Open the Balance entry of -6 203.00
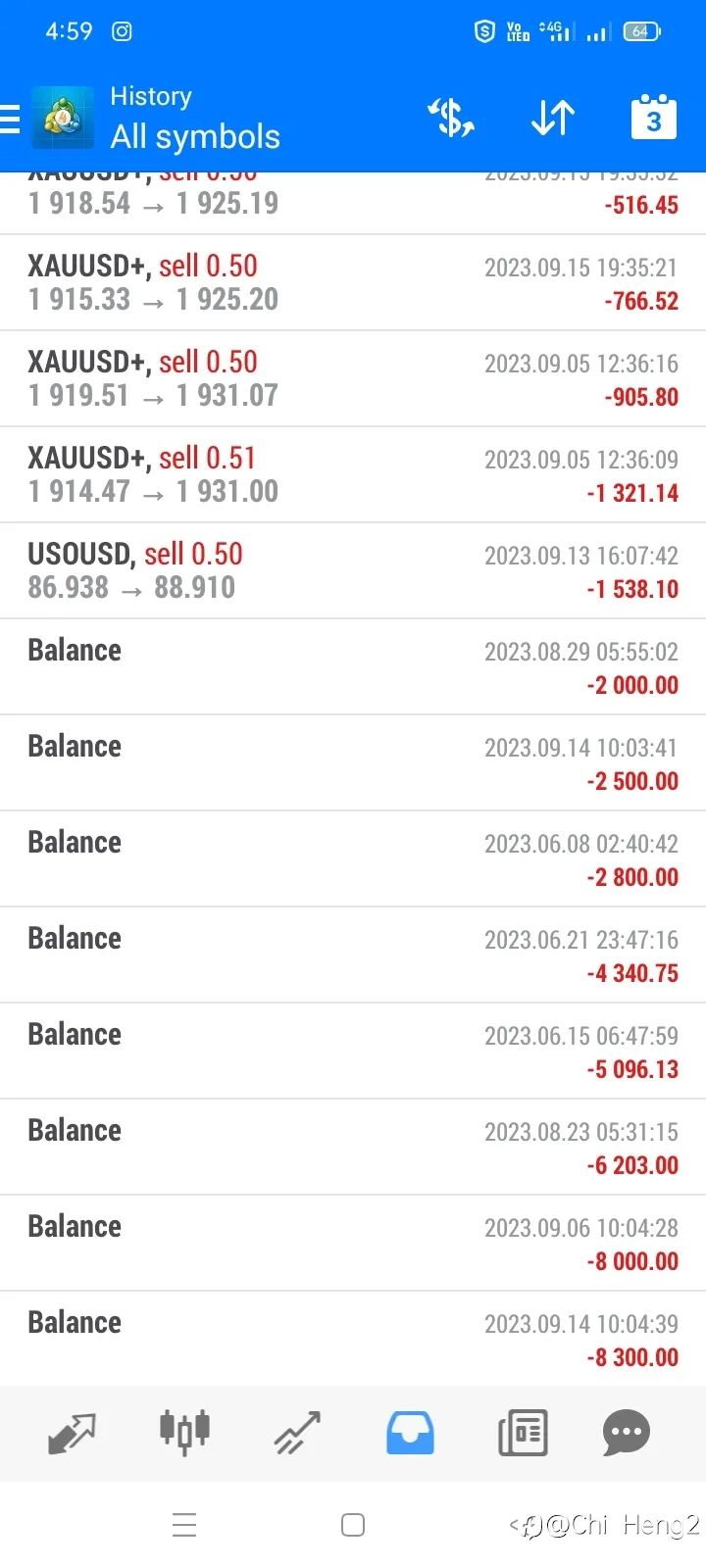The image size is (706, 1568). (x=353, y=1147)
